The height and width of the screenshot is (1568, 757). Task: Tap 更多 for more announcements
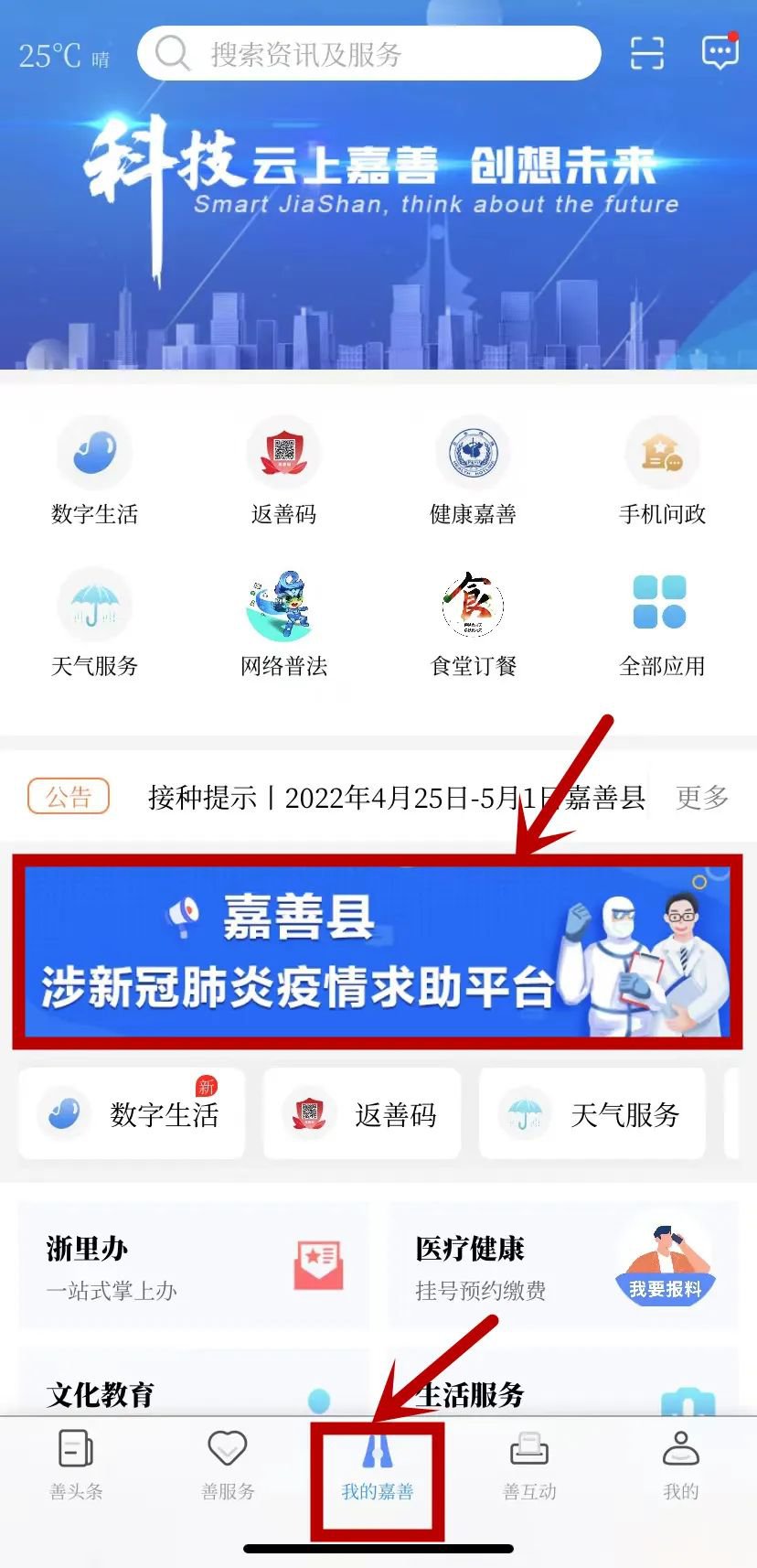click(701, 798)
